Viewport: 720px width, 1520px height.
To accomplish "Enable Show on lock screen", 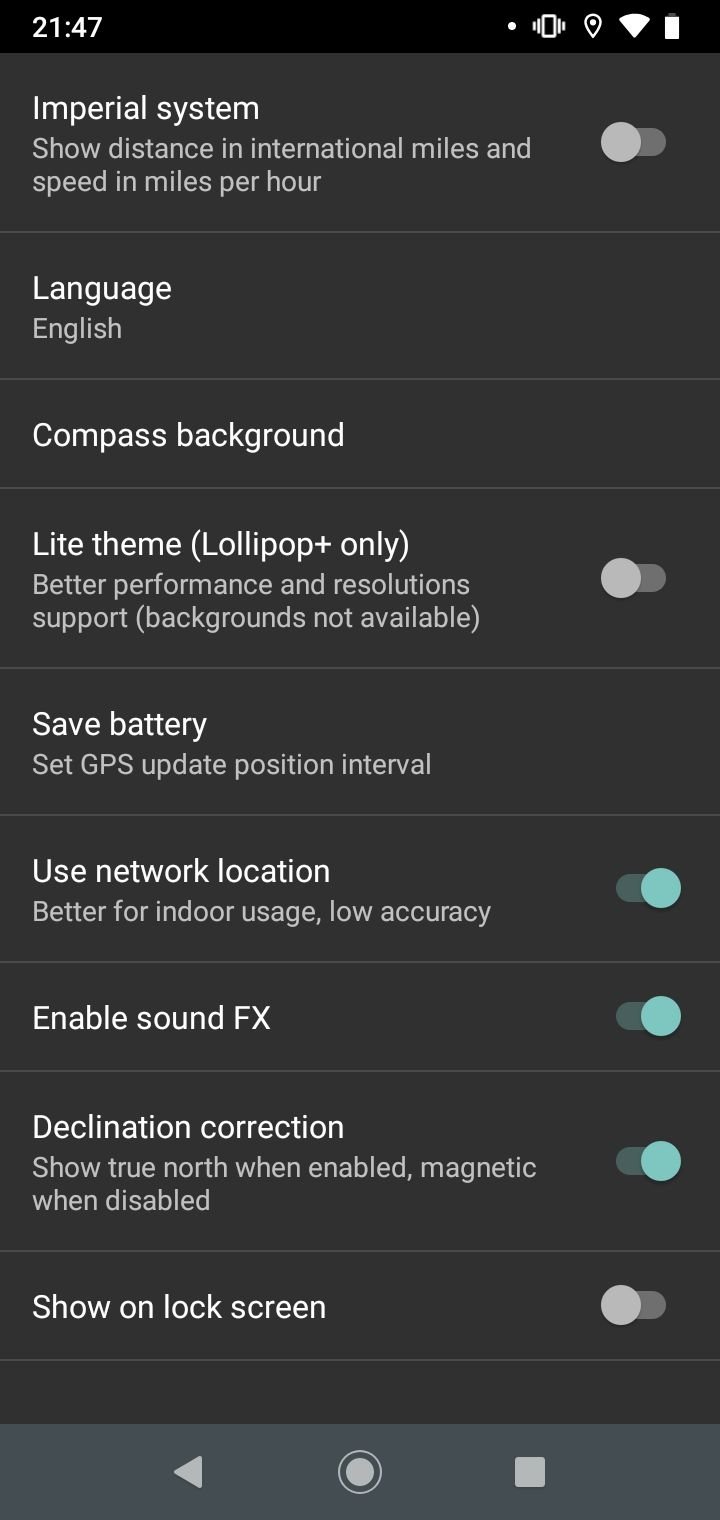I will point(634,1305).
